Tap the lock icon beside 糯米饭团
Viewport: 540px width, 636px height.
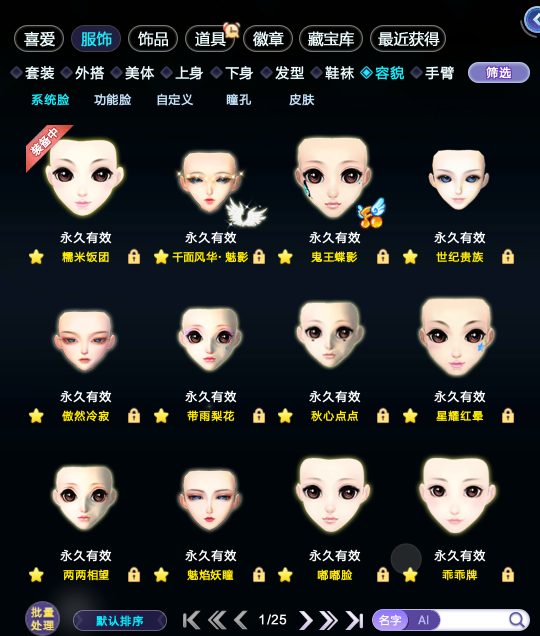tap(134, 257)
